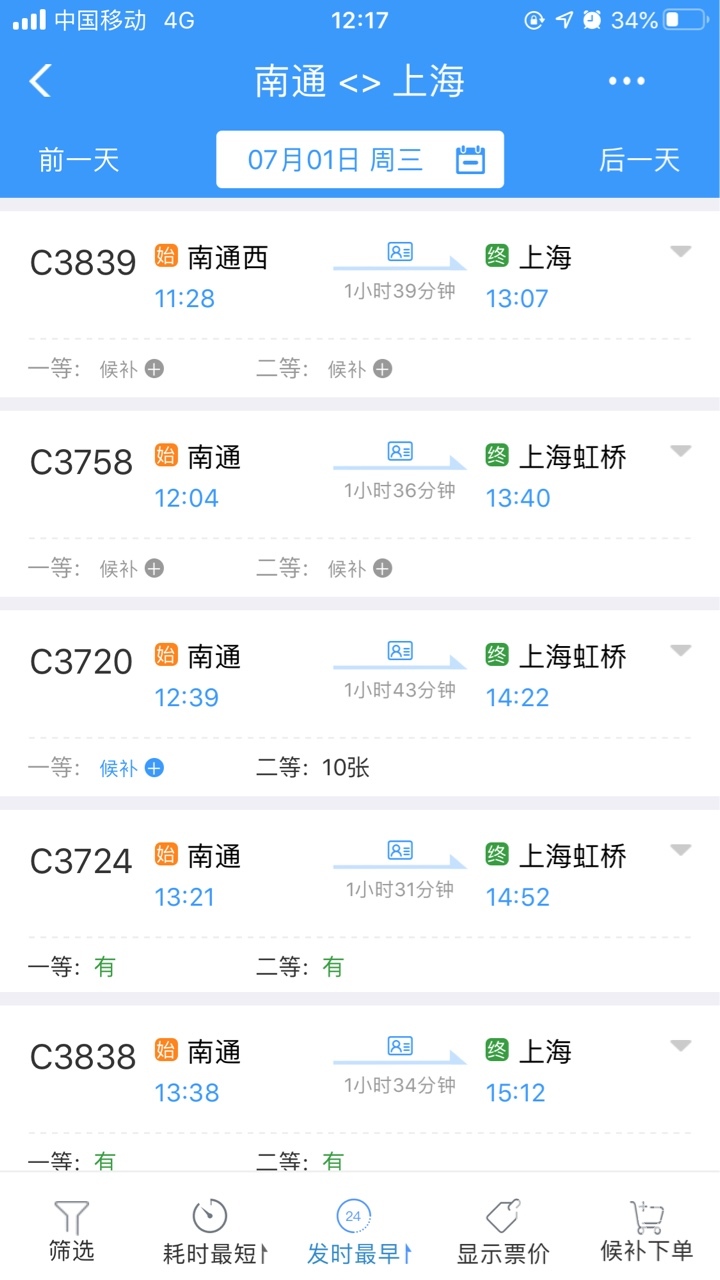Expand details for train C3839
Image resolution: width=720 pixels, height=1280 pixels.
pos(681,252)
